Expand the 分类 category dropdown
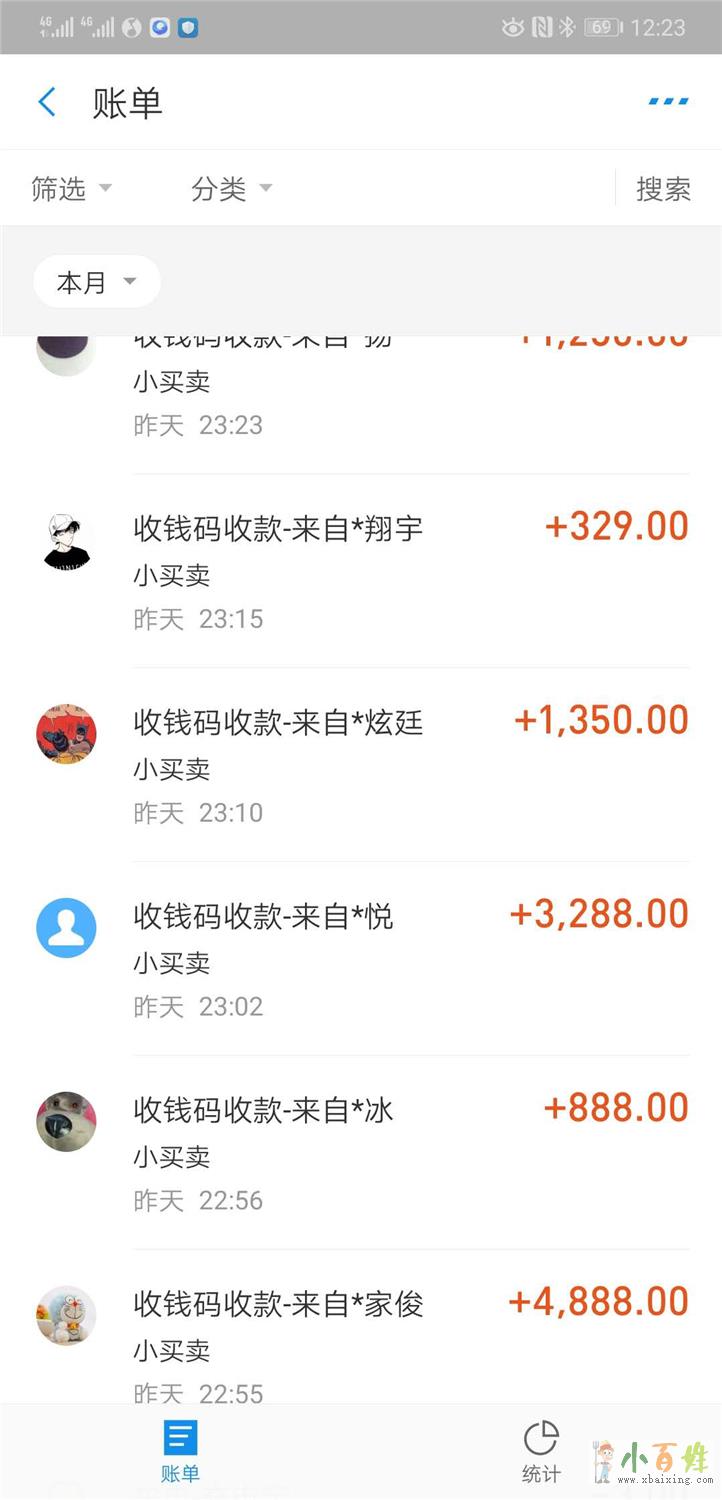722x1500 pixels. [x=231, y=189]
